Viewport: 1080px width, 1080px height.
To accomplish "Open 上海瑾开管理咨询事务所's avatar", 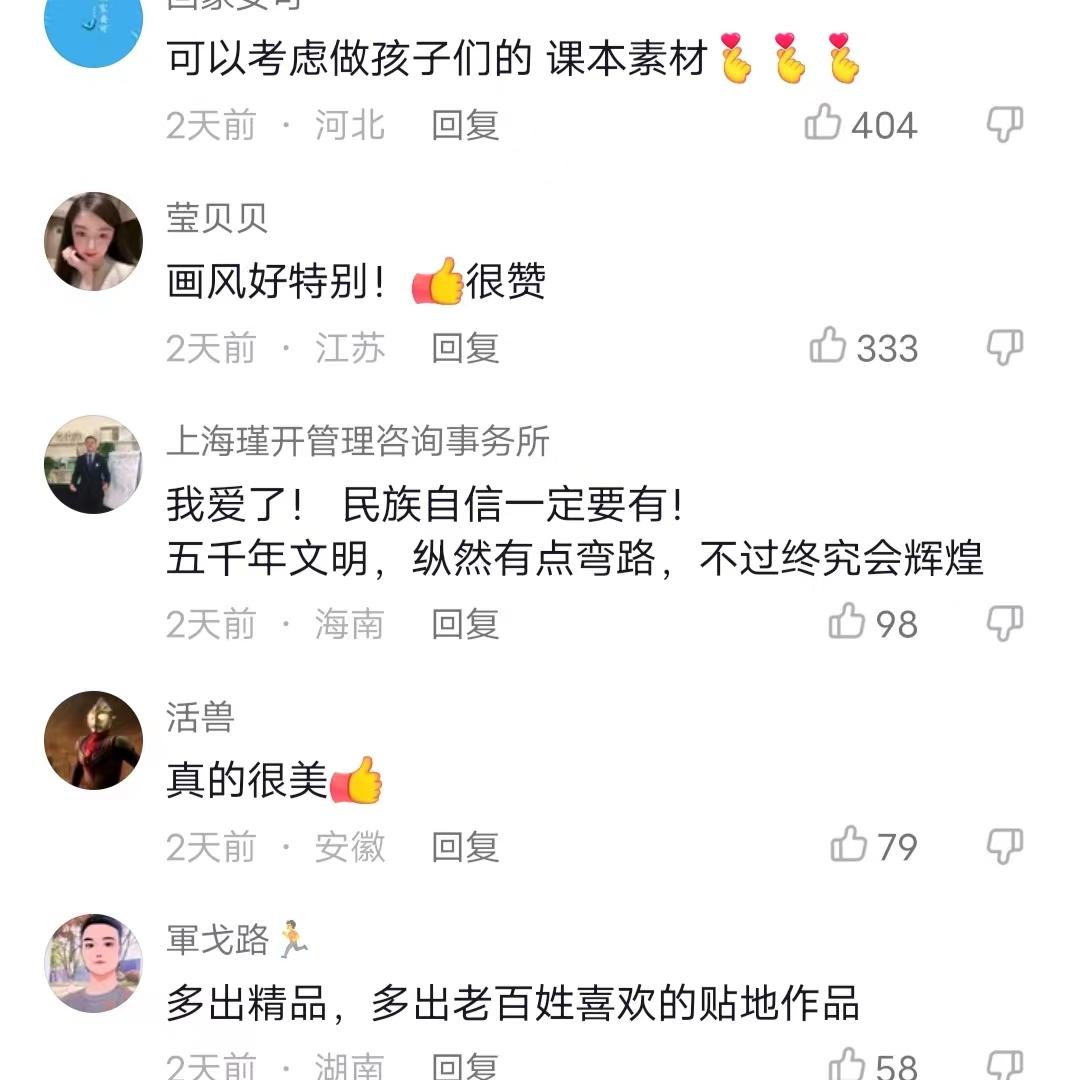I will 94,464.
